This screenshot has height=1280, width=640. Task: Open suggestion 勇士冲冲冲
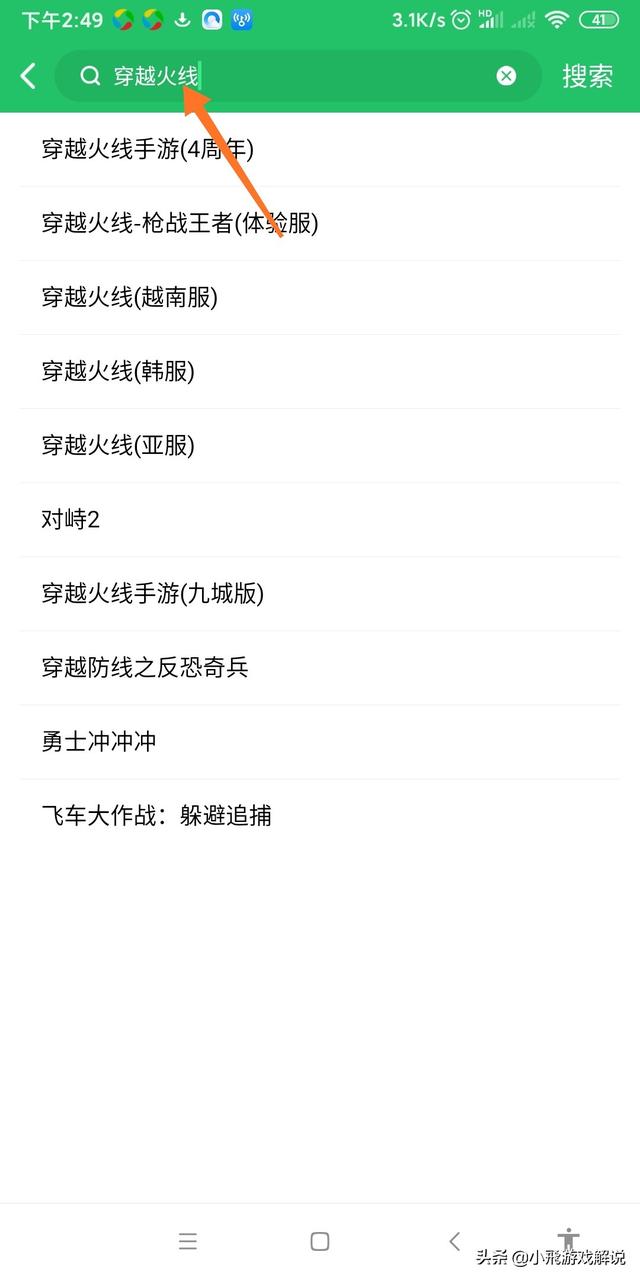pos(320,742)
